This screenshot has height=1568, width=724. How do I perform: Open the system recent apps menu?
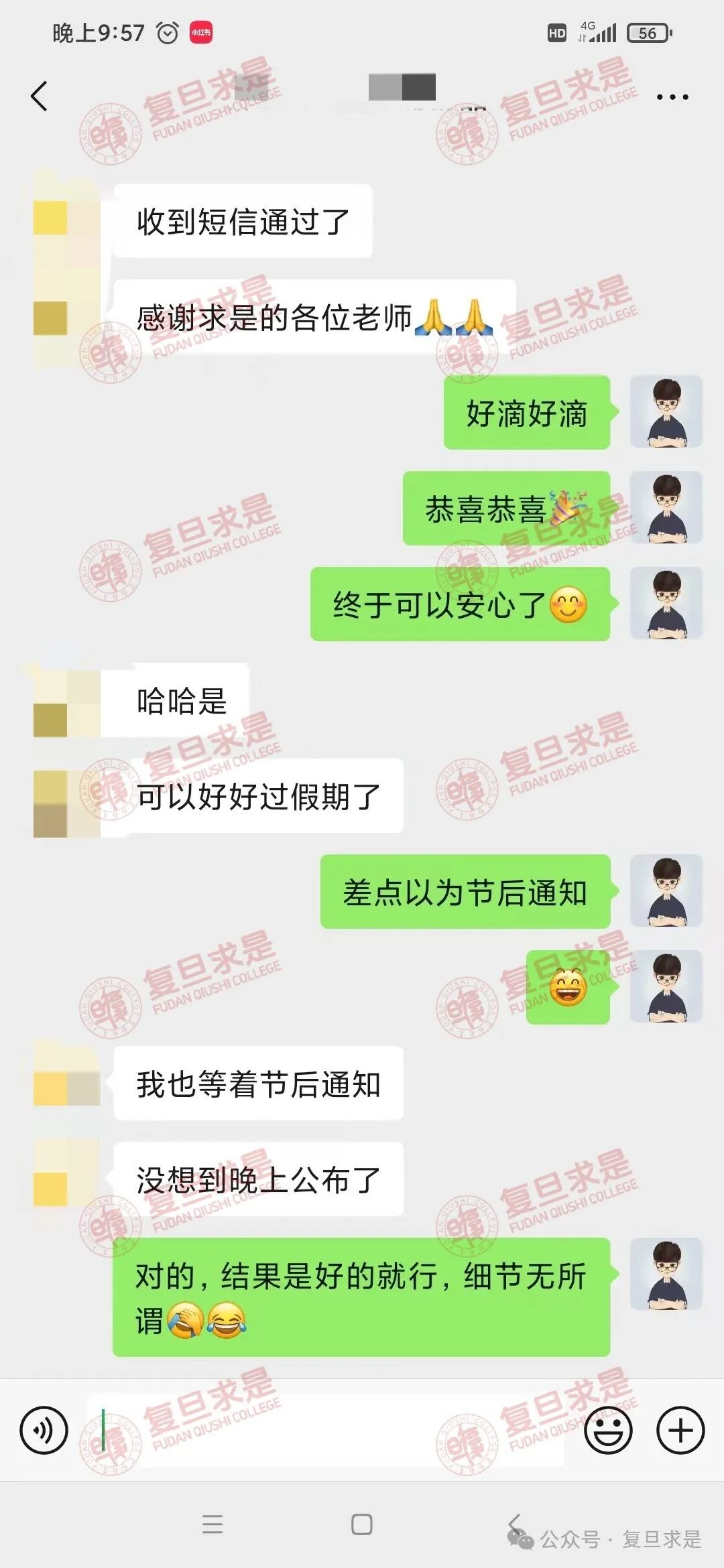pyautogui.click(x=212, y=1524)
